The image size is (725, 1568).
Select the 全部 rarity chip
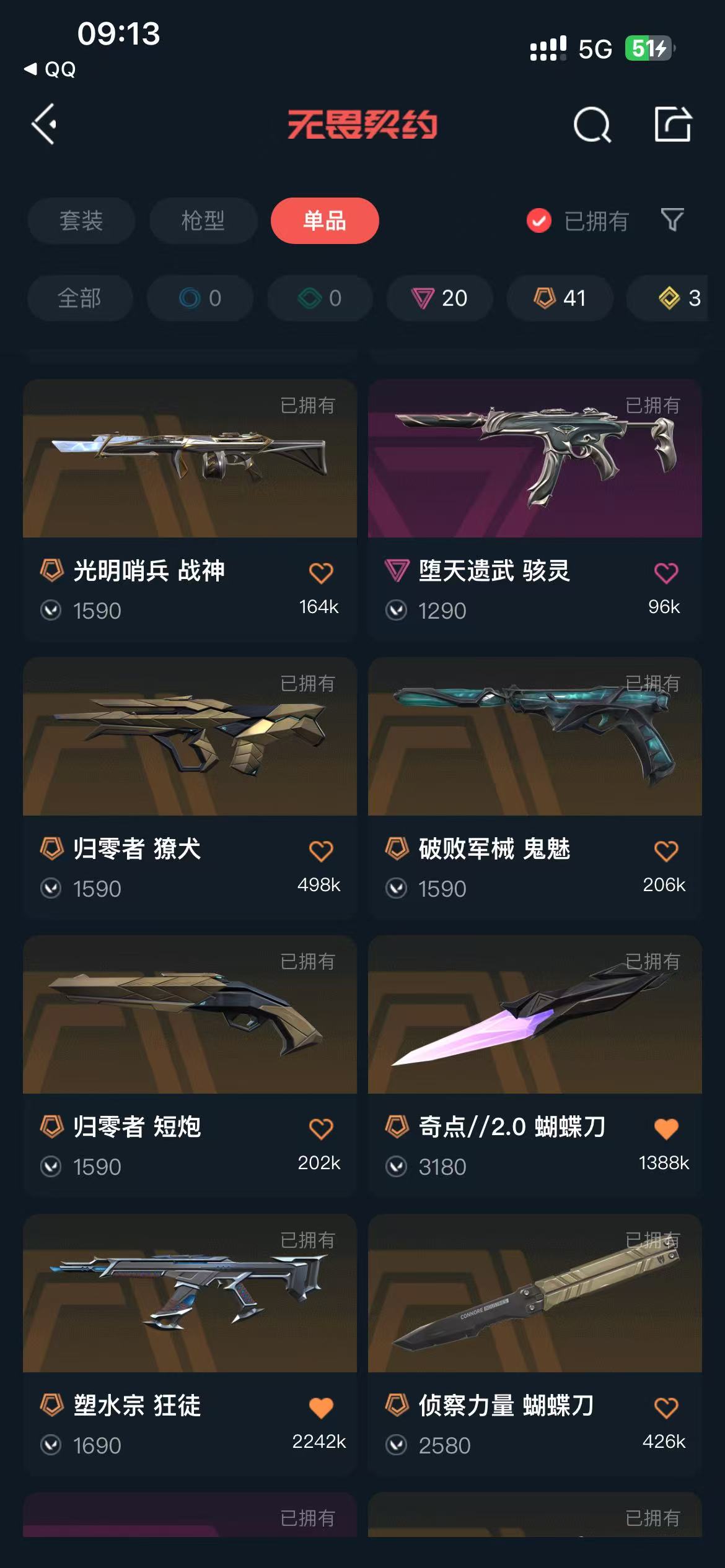[x=80, y=298]
